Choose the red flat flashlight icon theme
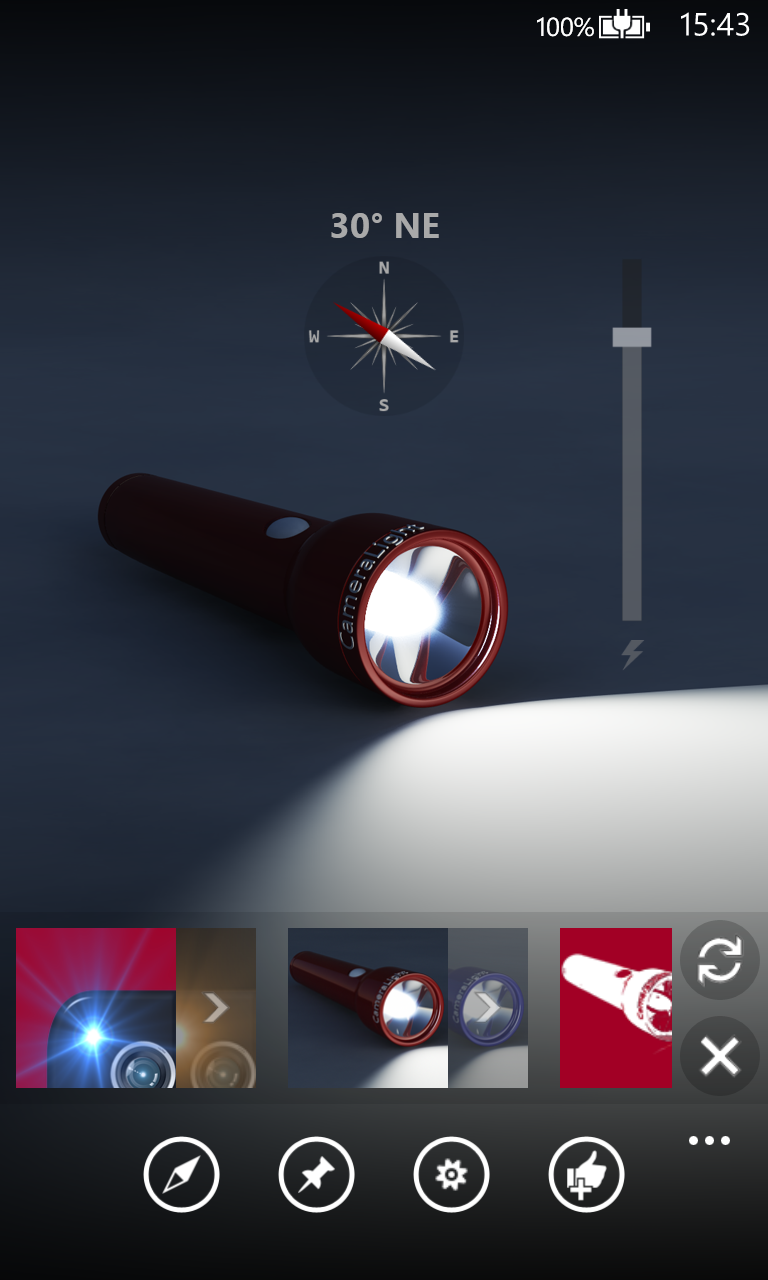Image resolution: width=768 pixels, height=1280 pixels. (616, 1008)
